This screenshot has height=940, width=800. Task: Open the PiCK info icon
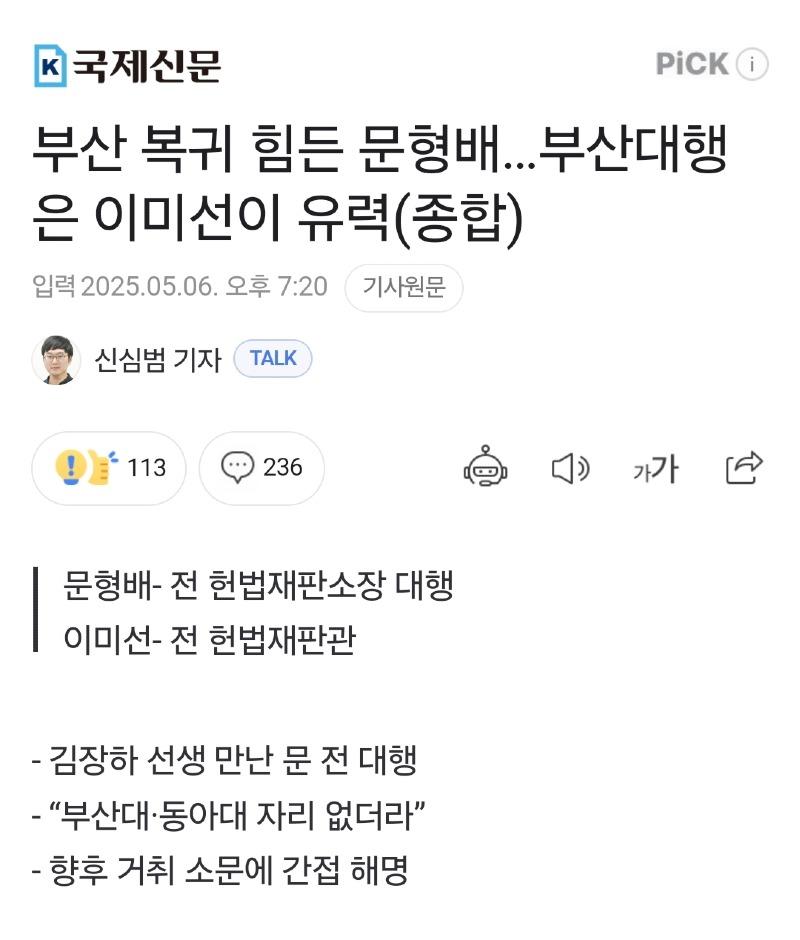click(752, 65)
